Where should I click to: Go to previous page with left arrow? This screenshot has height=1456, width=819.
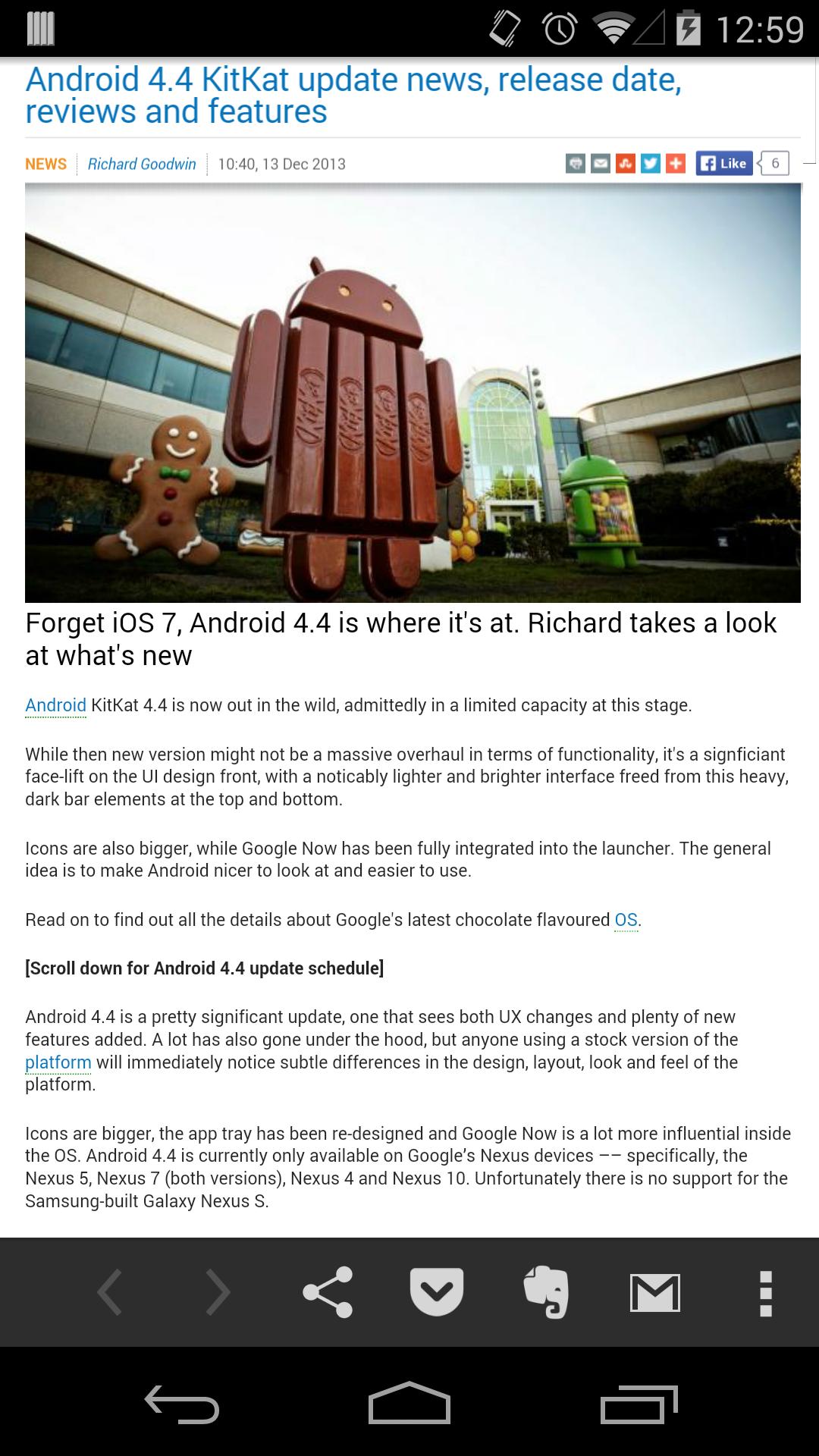tap(111, 1291)
